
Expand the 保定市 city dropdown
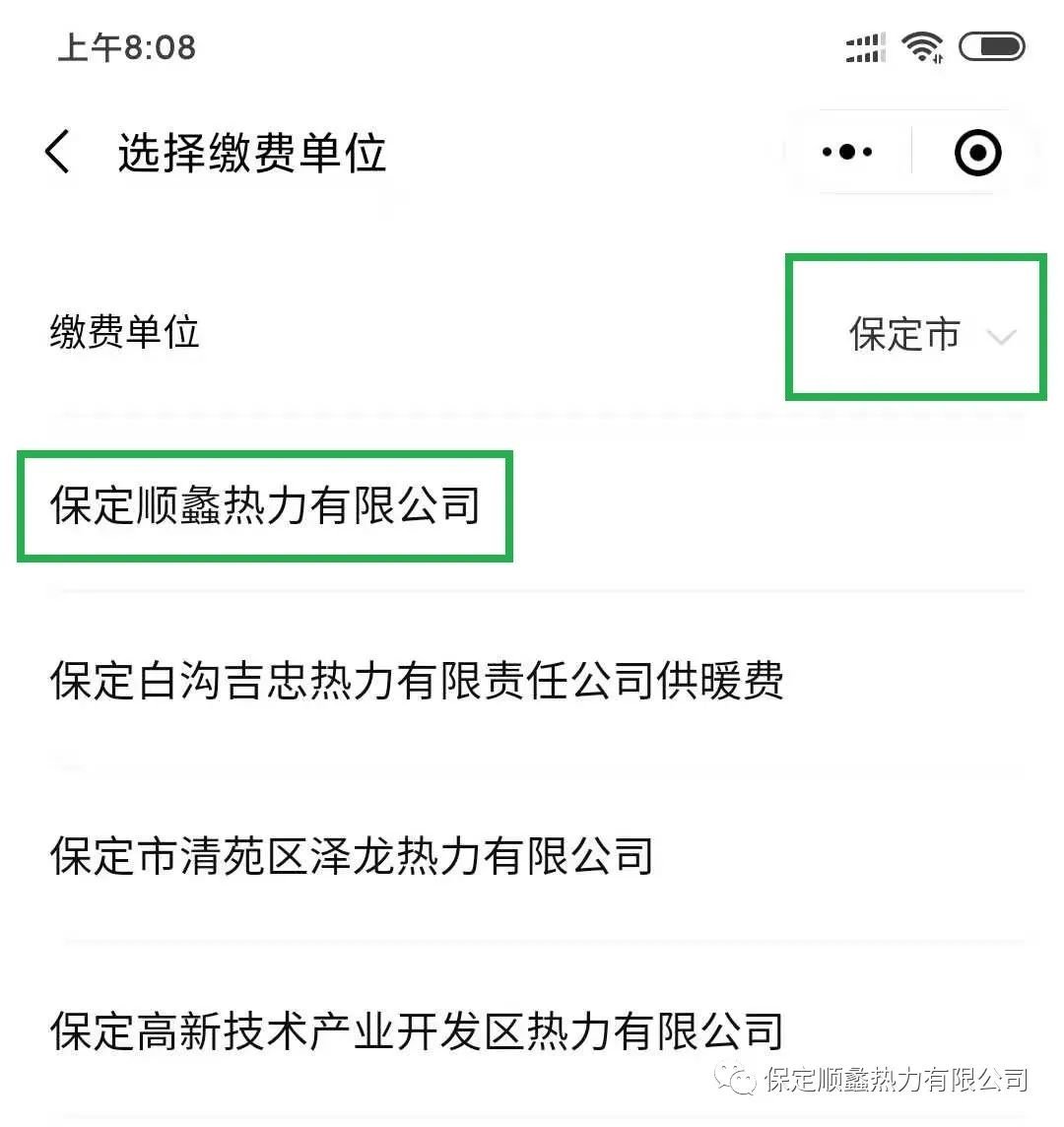pos(930,335)
